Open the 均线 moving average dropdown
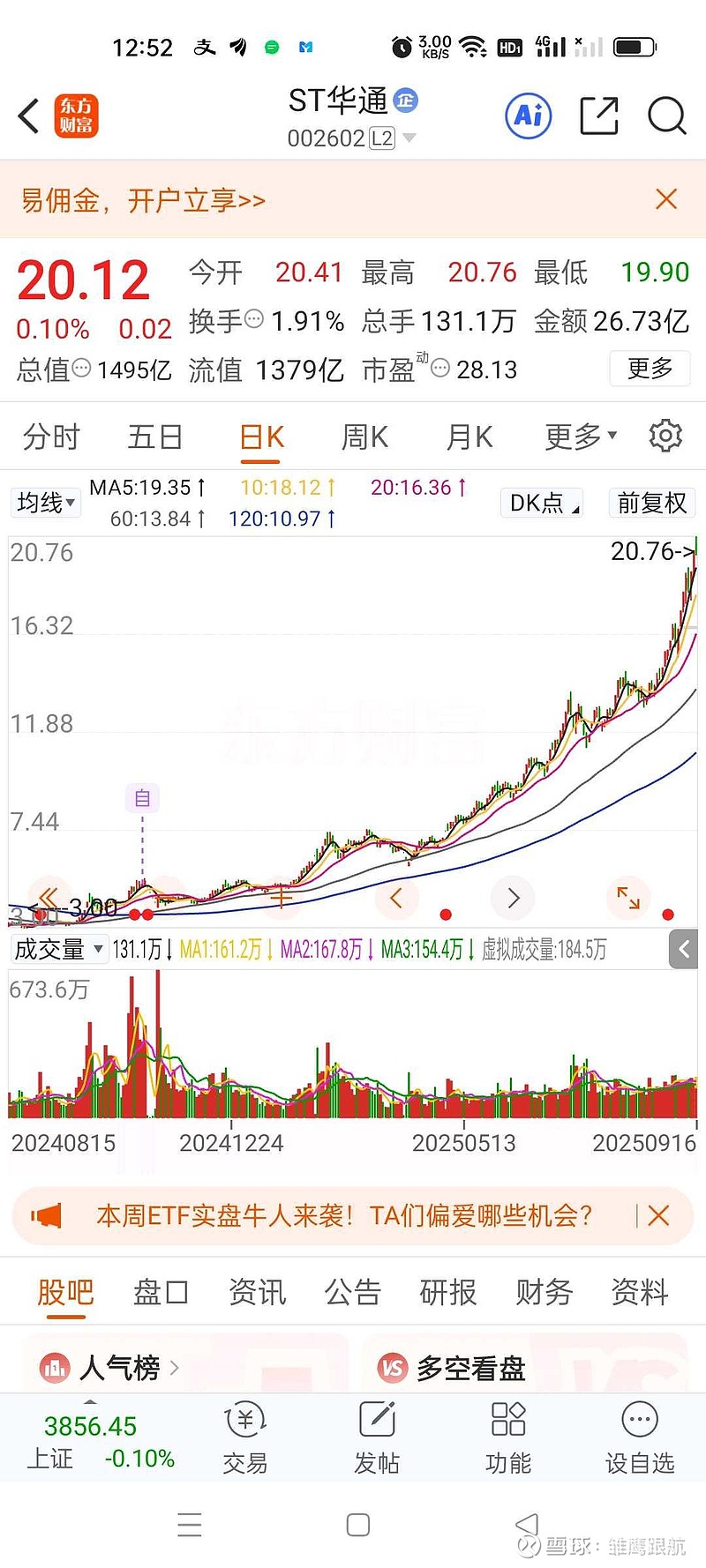This screenshot has height=1568, width=706. 45,503
